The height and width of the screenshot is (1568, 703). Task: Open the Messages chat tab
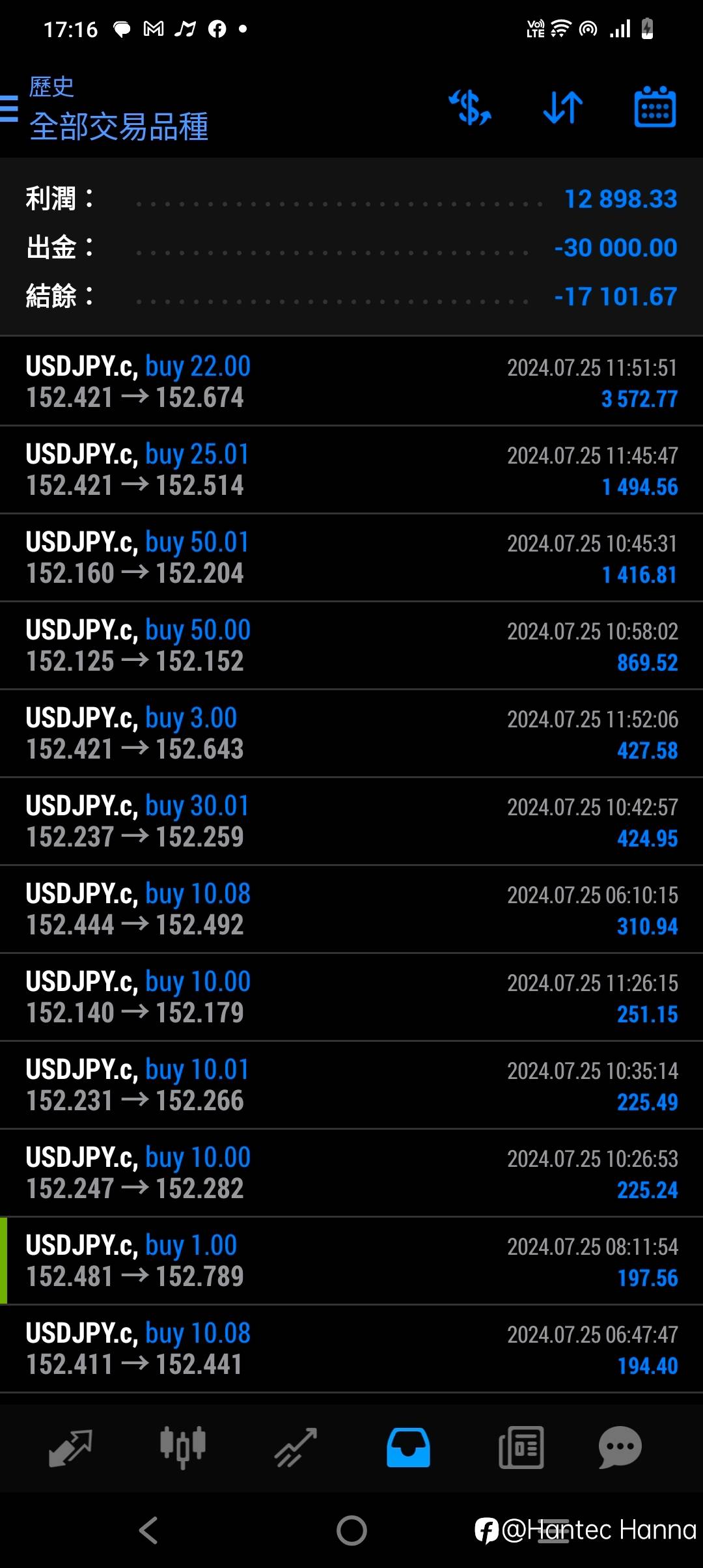[x=620, y=1448]
